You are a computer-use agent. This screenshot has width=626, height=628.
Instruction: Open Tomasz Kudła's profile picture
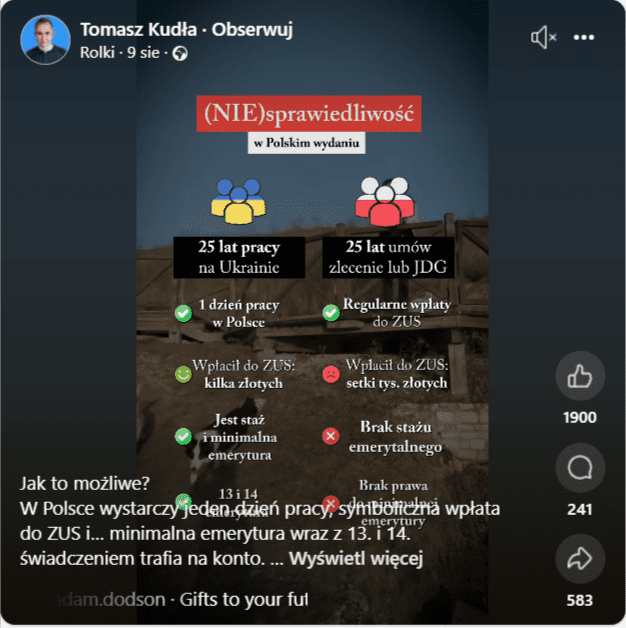click(x=45, y=39)
